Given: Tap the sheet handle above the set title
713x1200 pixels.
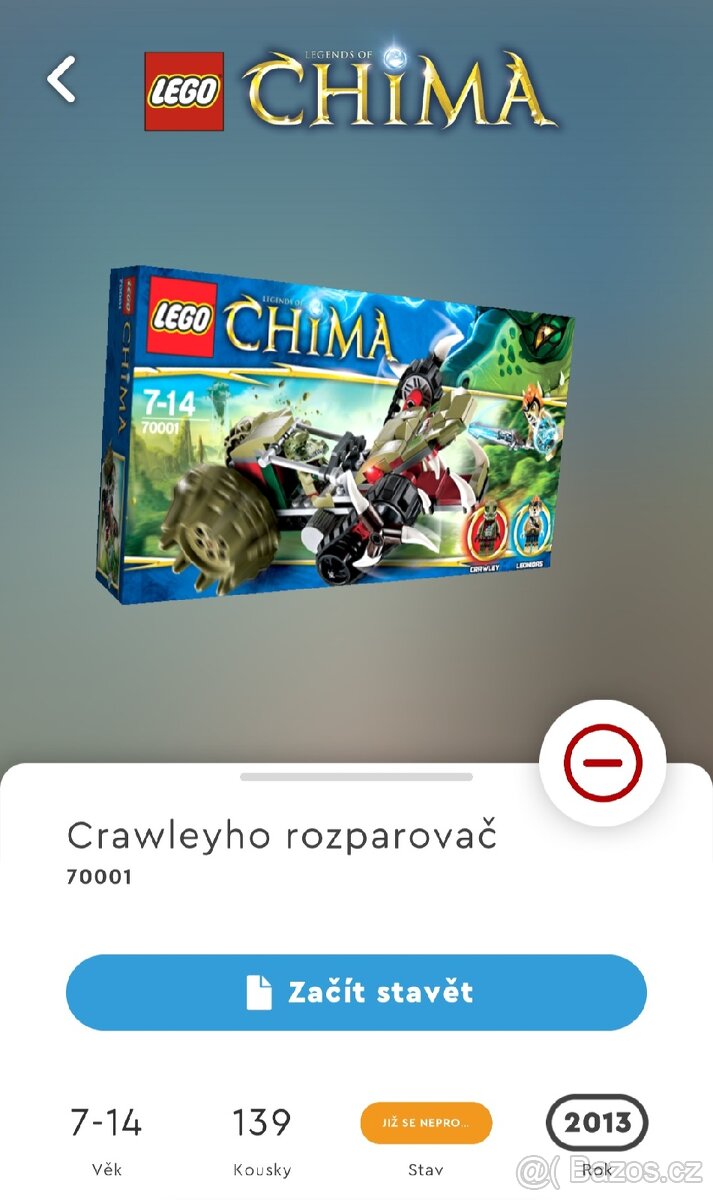Looking at the screenshot, I should (x=356, y=777).
